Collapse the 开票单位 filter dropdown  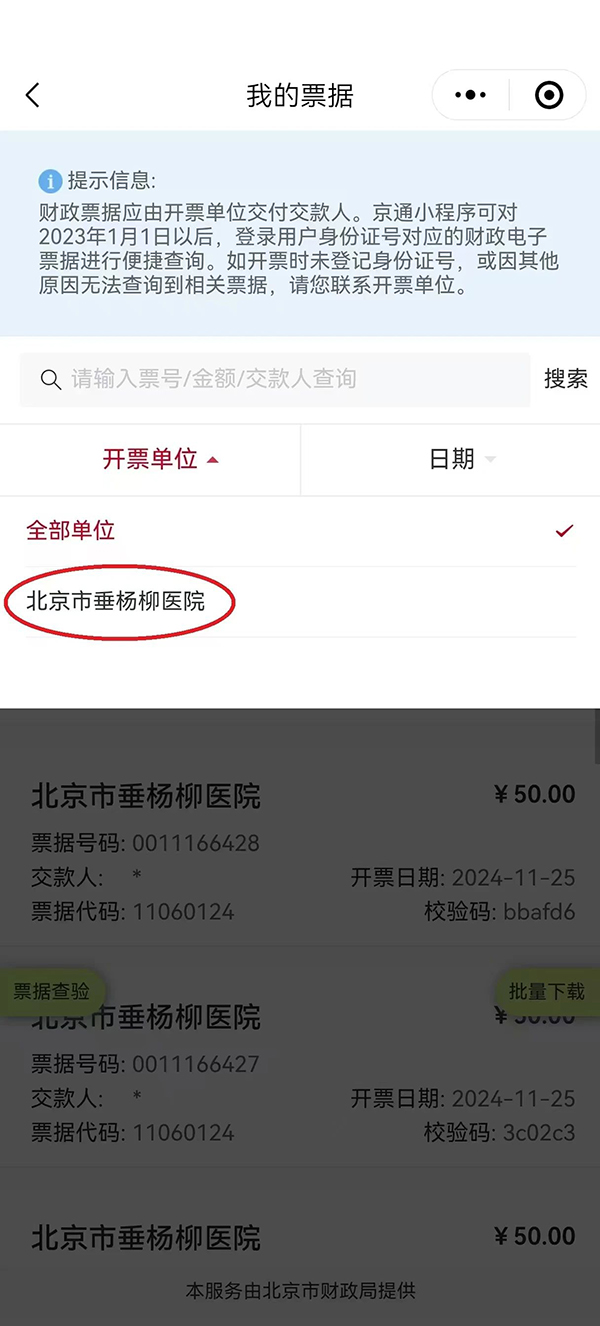coord(160,459)
